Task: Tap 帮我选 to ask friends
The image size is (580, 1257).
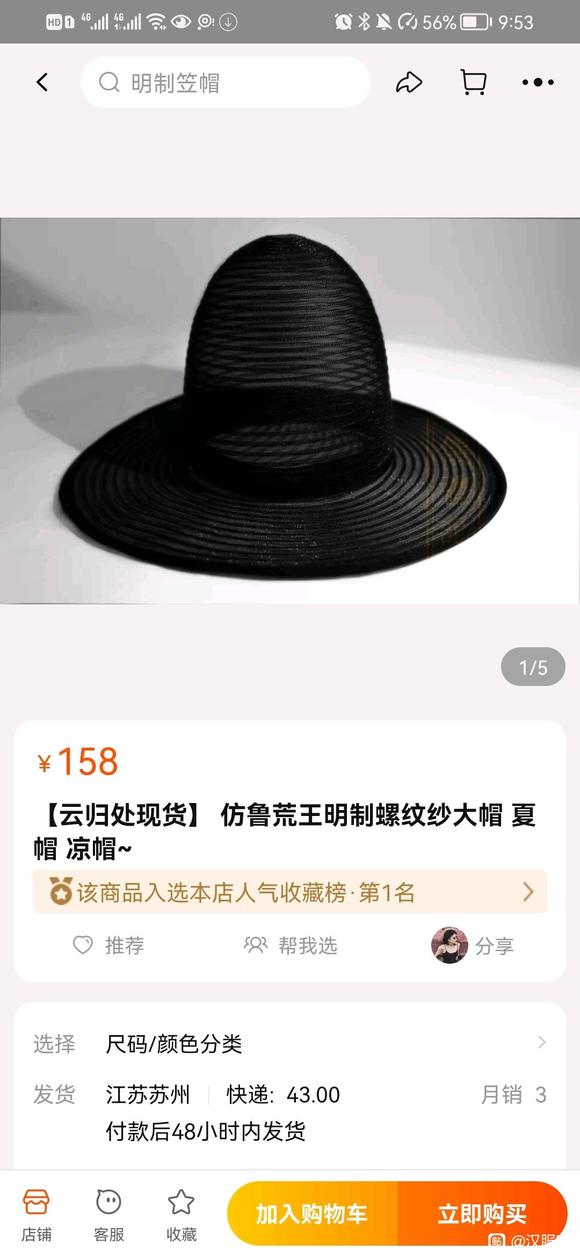Action: click(291, 945)
